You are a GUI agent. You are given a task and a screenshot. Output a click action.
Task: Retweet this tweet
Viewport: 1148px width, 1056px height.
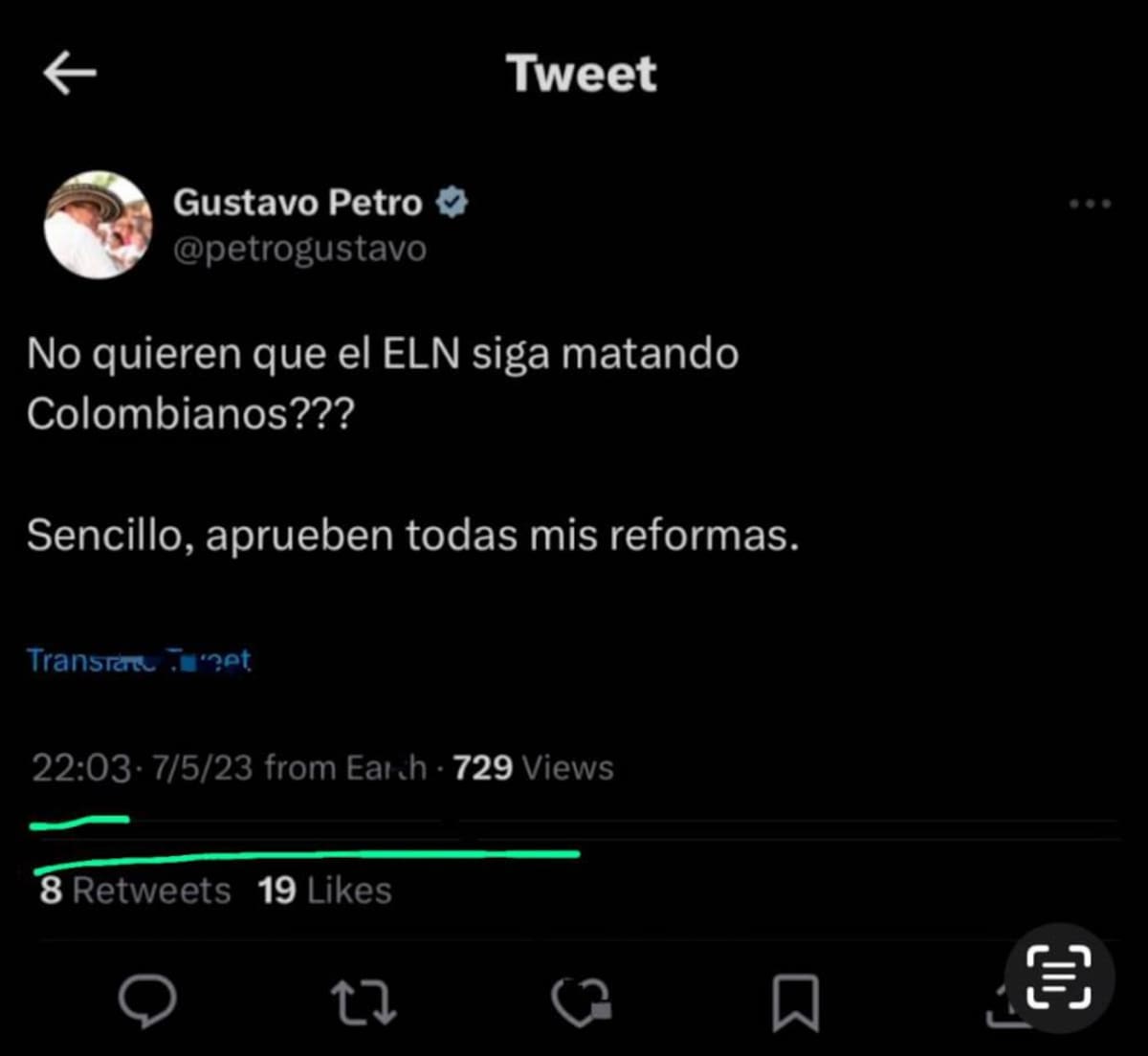pyautogui.click(x=363, y=1002)
